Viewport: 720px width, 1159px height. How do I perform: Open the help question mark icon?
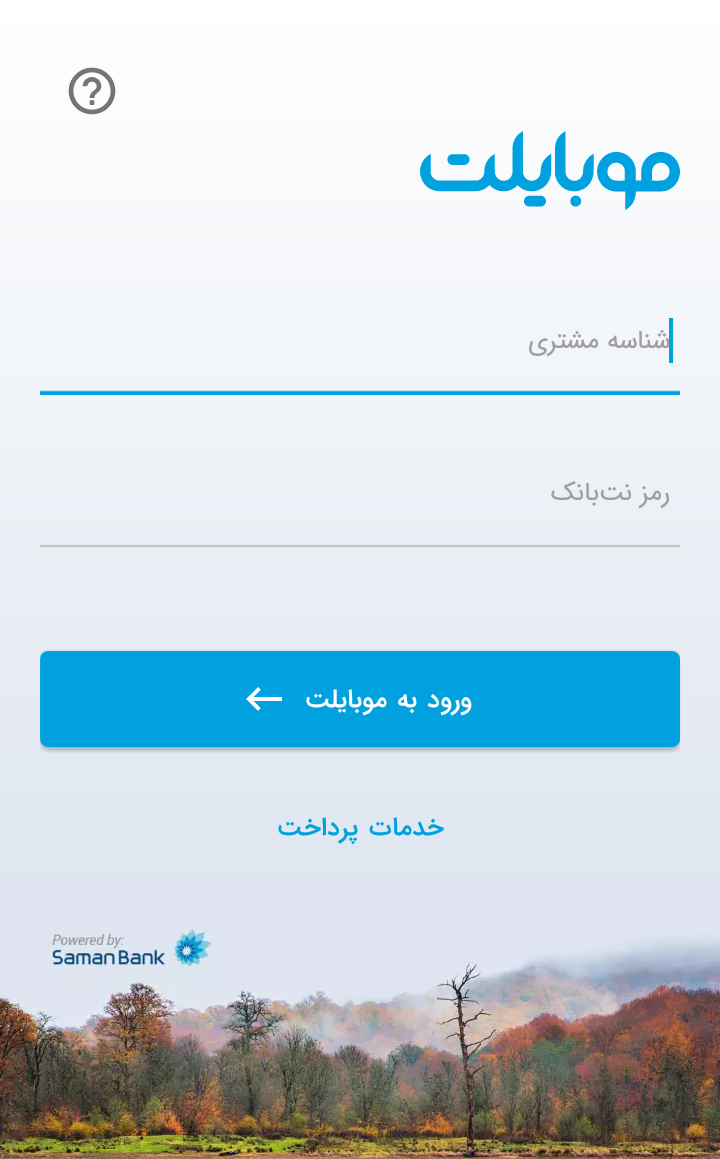point(92,91)
